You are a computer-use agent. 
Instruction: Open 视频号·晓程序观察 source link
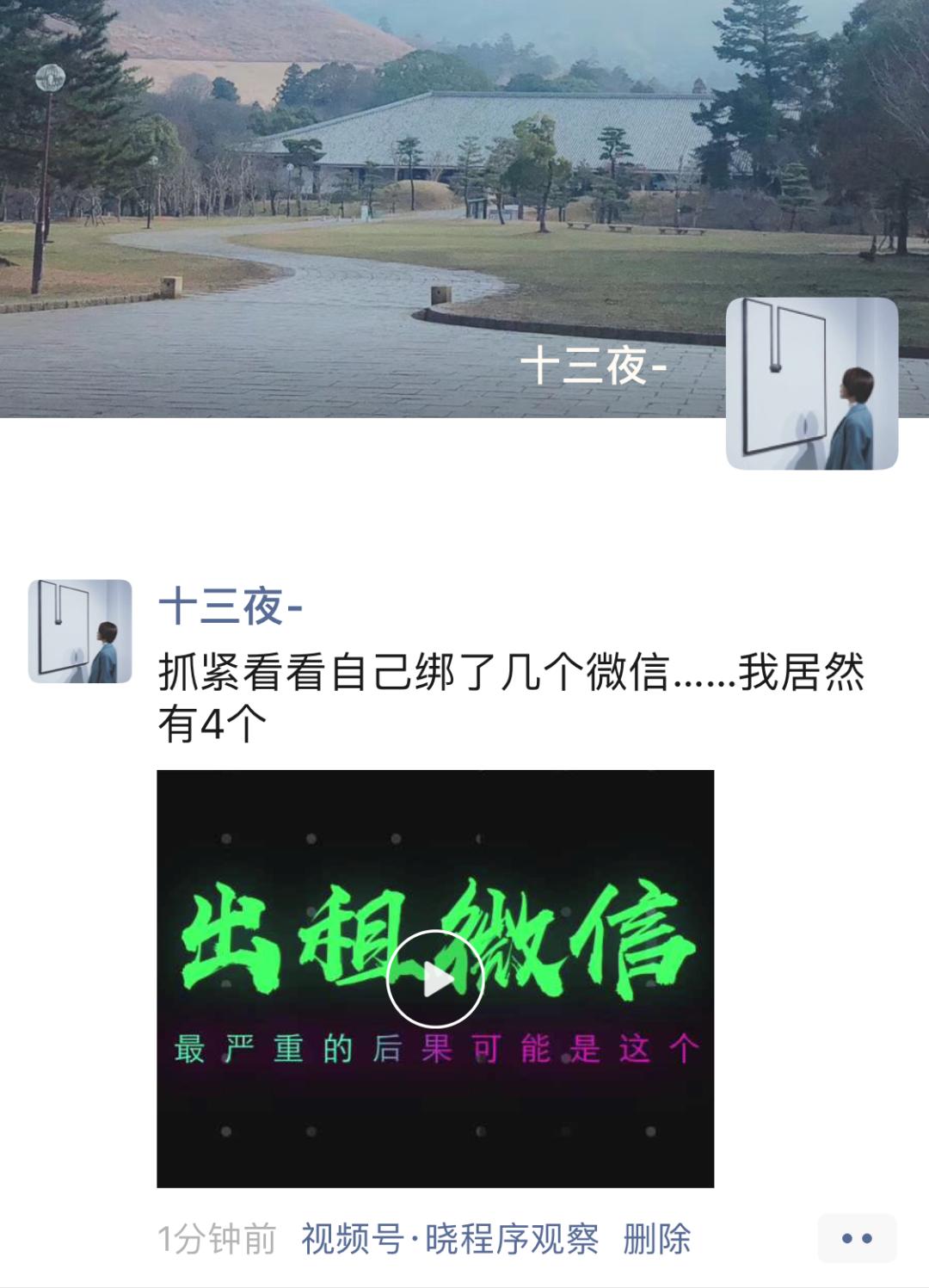(x=449, y=1239)
